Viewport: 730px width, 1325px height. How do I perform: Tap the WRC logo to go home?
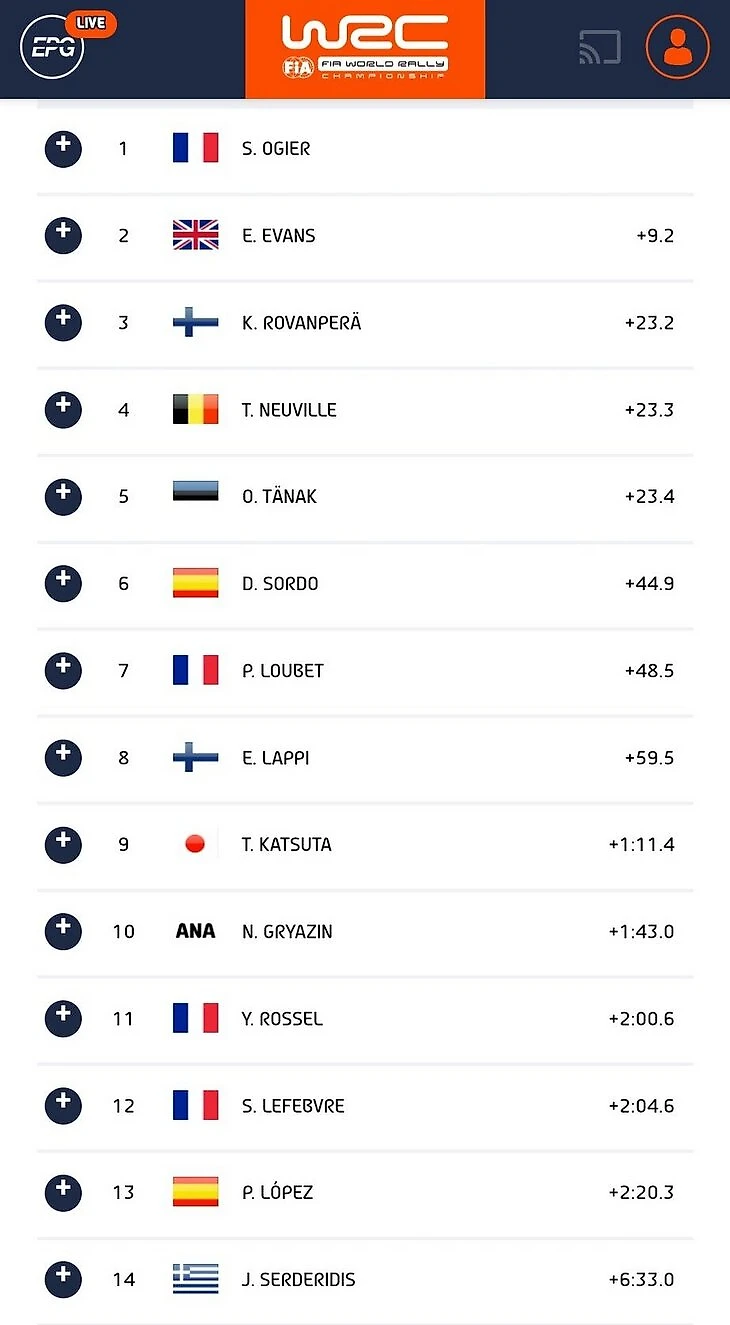click(x=365, y=48)
